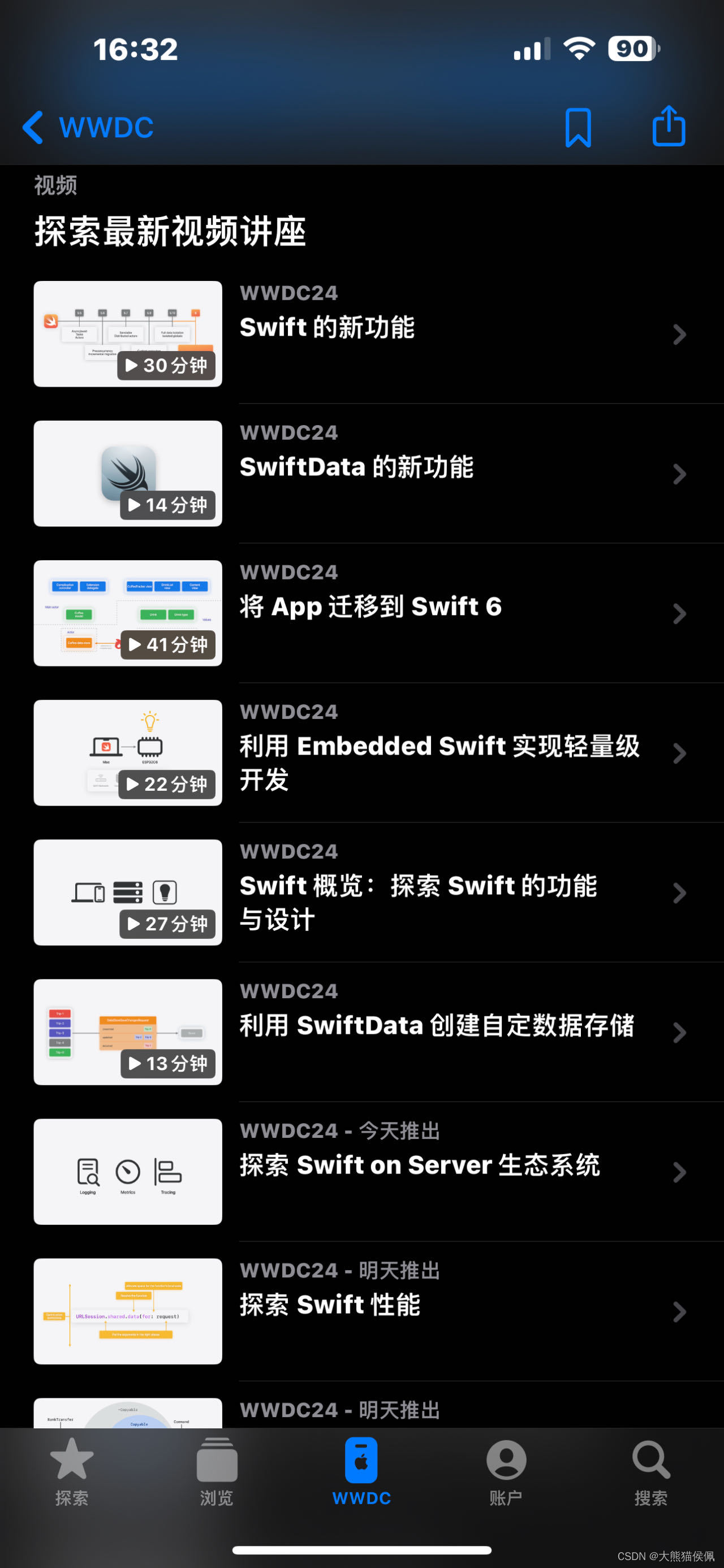Viewport: 724px width, 1568px height.
Task: Switch to the 搜索 tab
Action: tap(651, 1472)
